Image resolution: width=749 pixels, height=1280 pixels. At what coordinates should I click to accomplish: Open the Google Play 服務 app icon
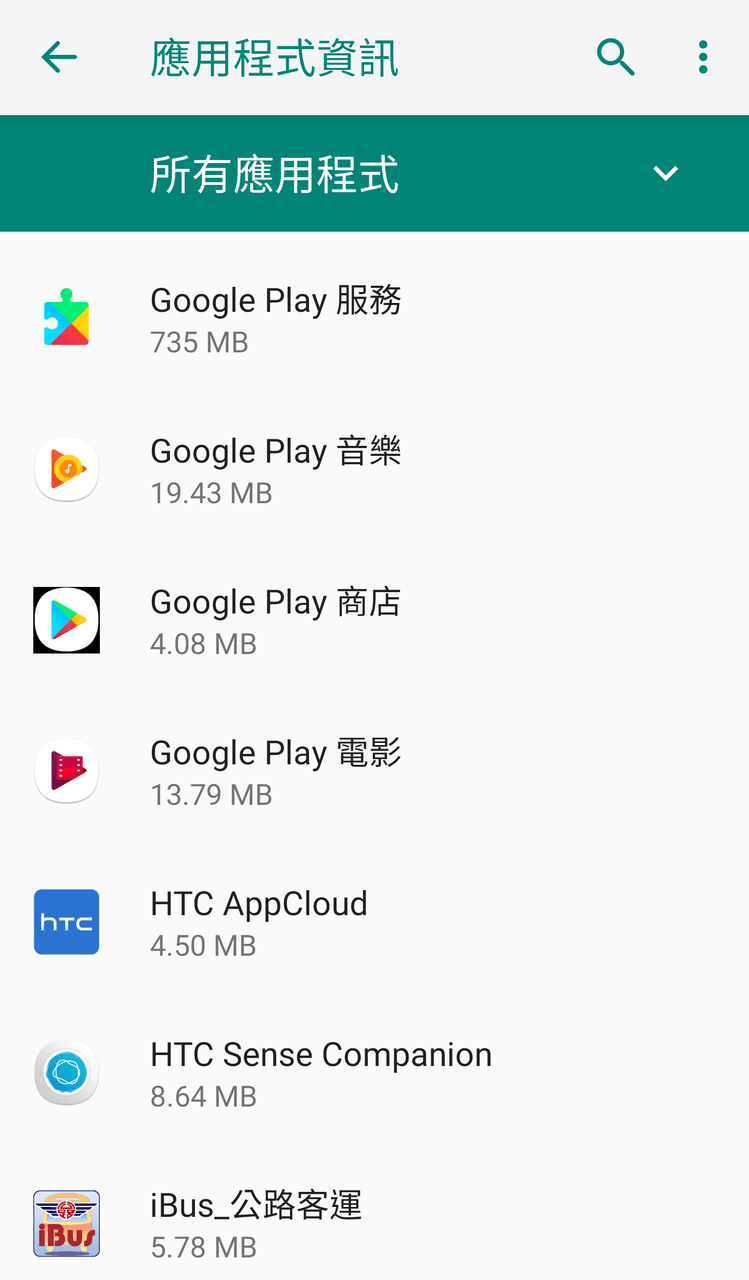(66, 318)
